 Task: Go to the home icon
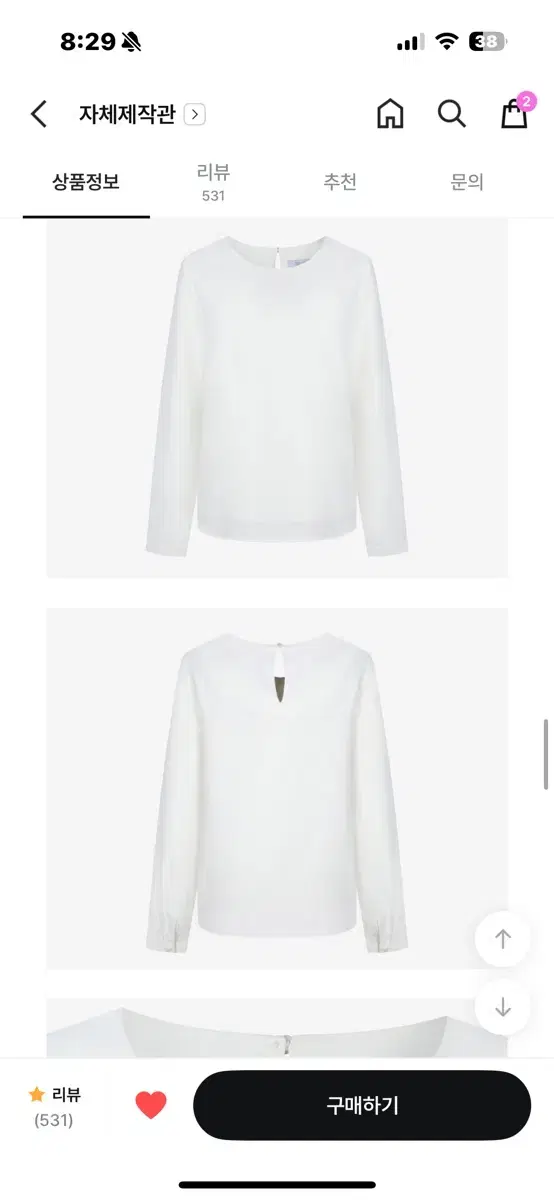[x=390, y=114]
